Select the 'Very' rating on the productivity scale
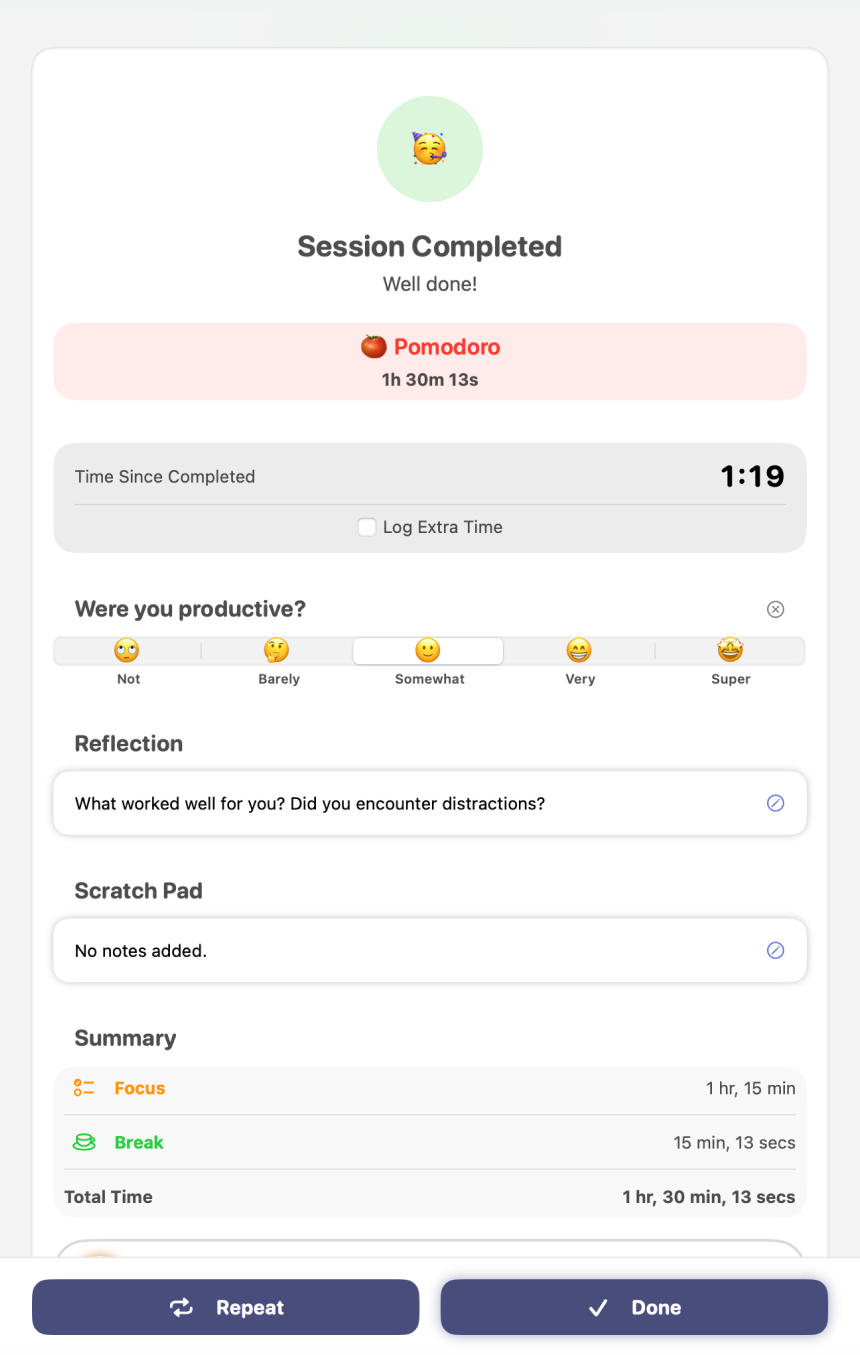 (579, 650)
